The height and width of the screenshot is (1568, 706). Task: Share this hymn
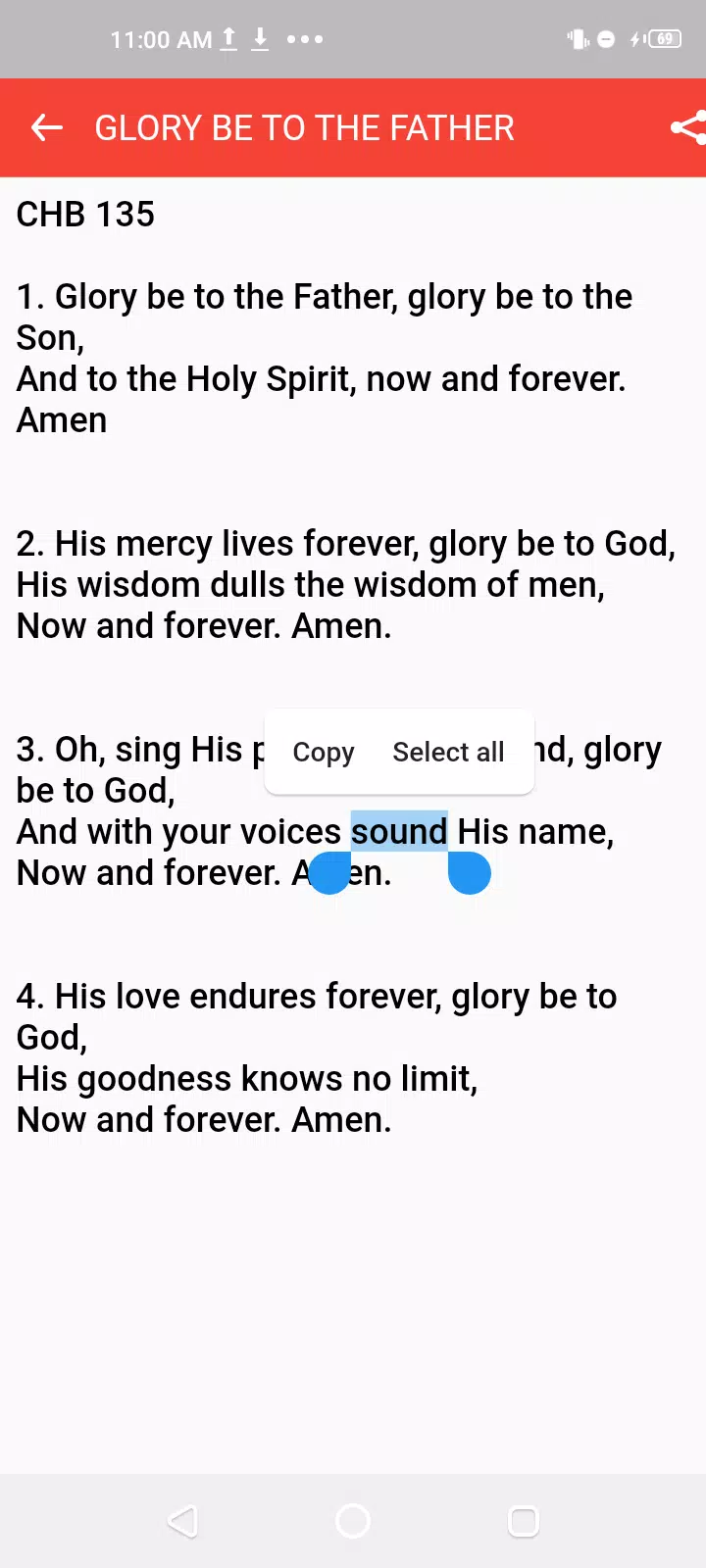pyautogui.click(x=689, y=127)
